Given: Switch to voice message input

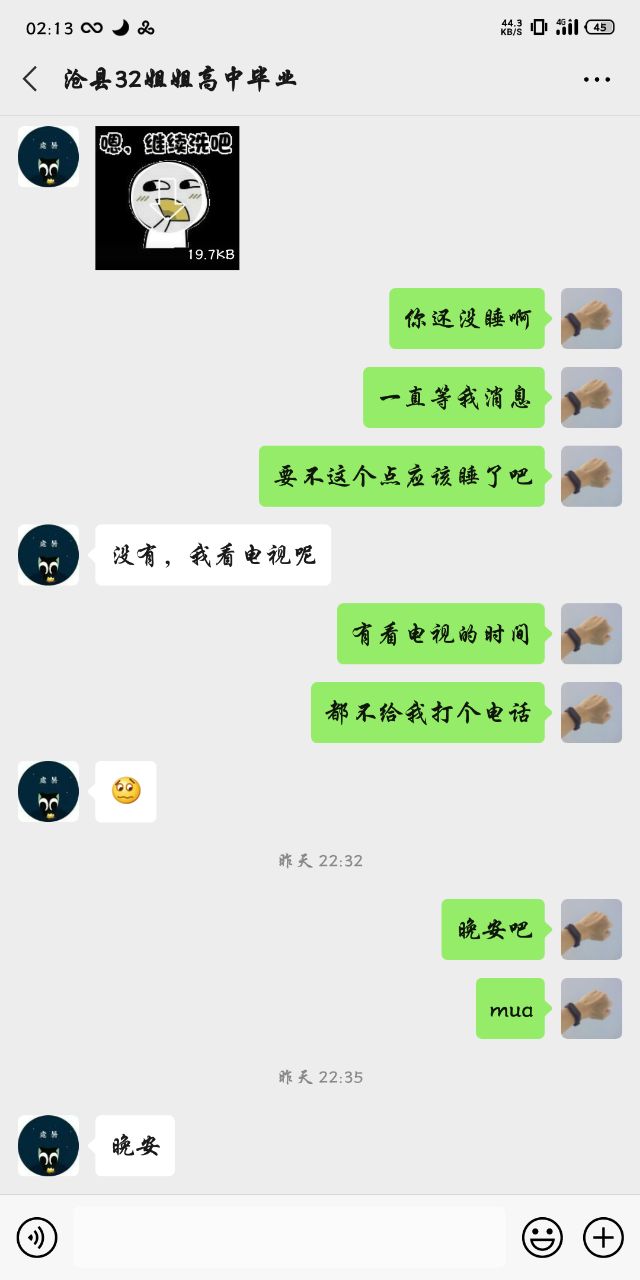Looking at the screenshot, I should click(37, 1238).
